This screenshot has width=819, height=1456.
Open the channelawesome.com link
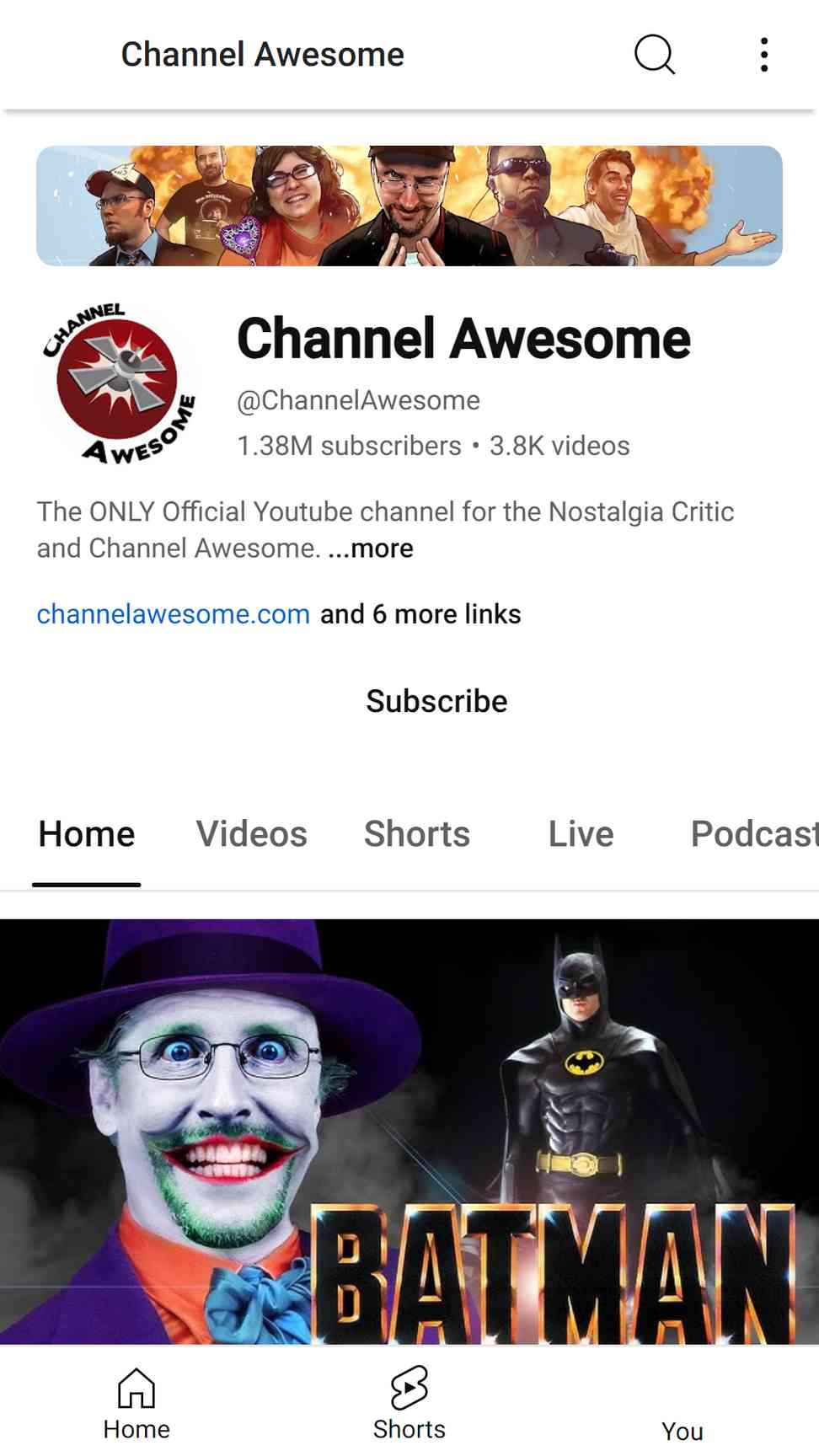[x=174, y=614]
